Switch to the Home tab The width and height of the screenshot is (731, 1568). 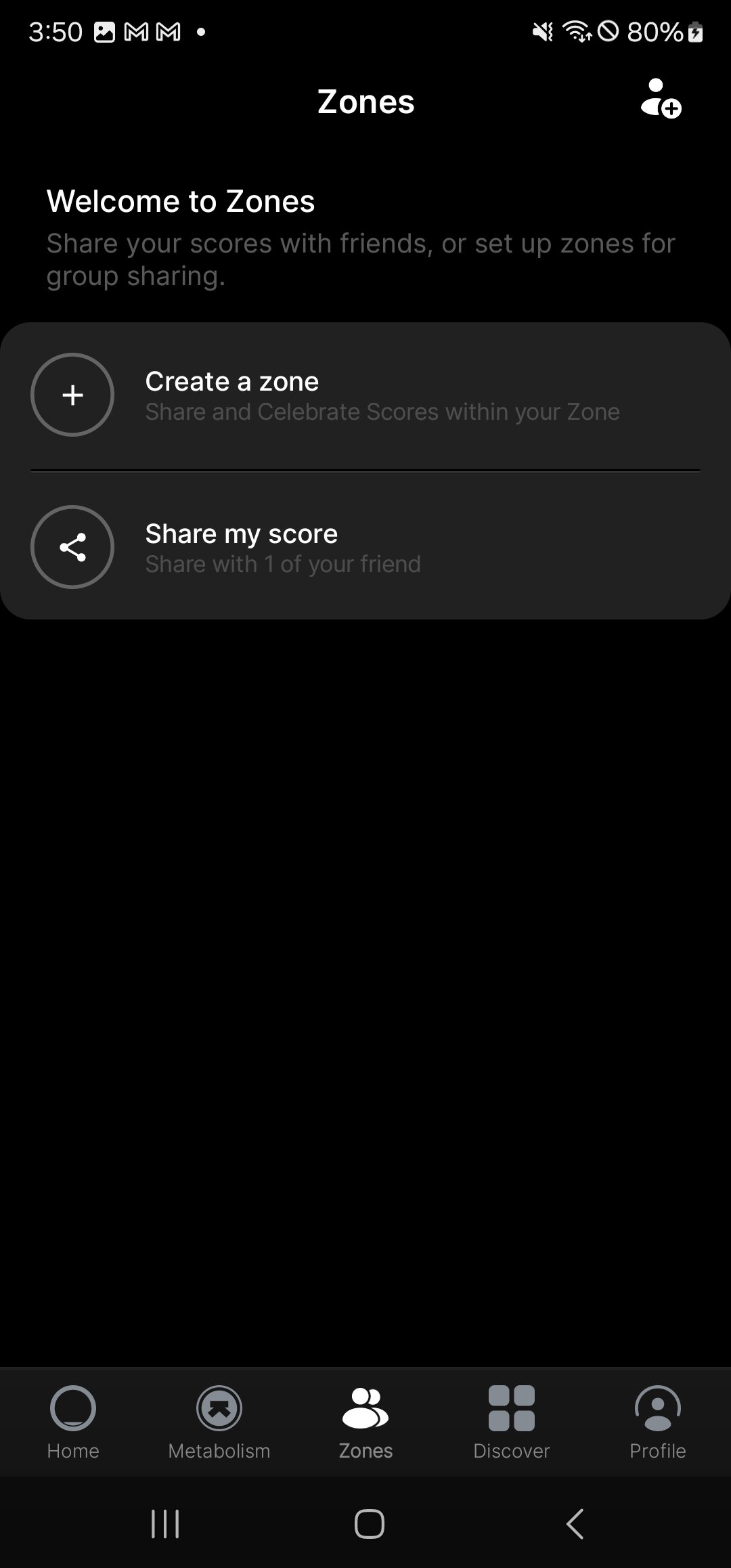click(73, 1422)
